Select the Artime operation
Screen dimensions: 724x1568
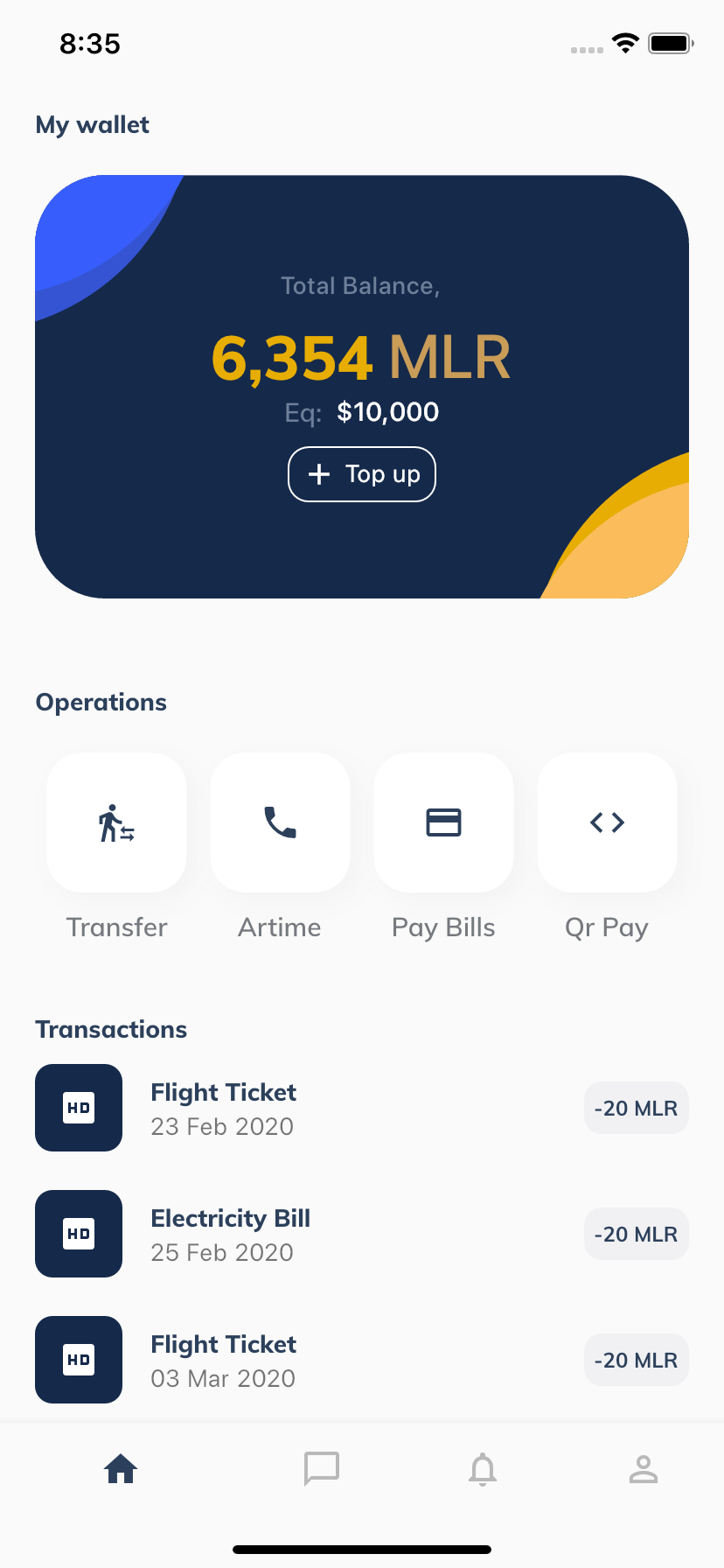pyautogui.click(x=280, y=822)
